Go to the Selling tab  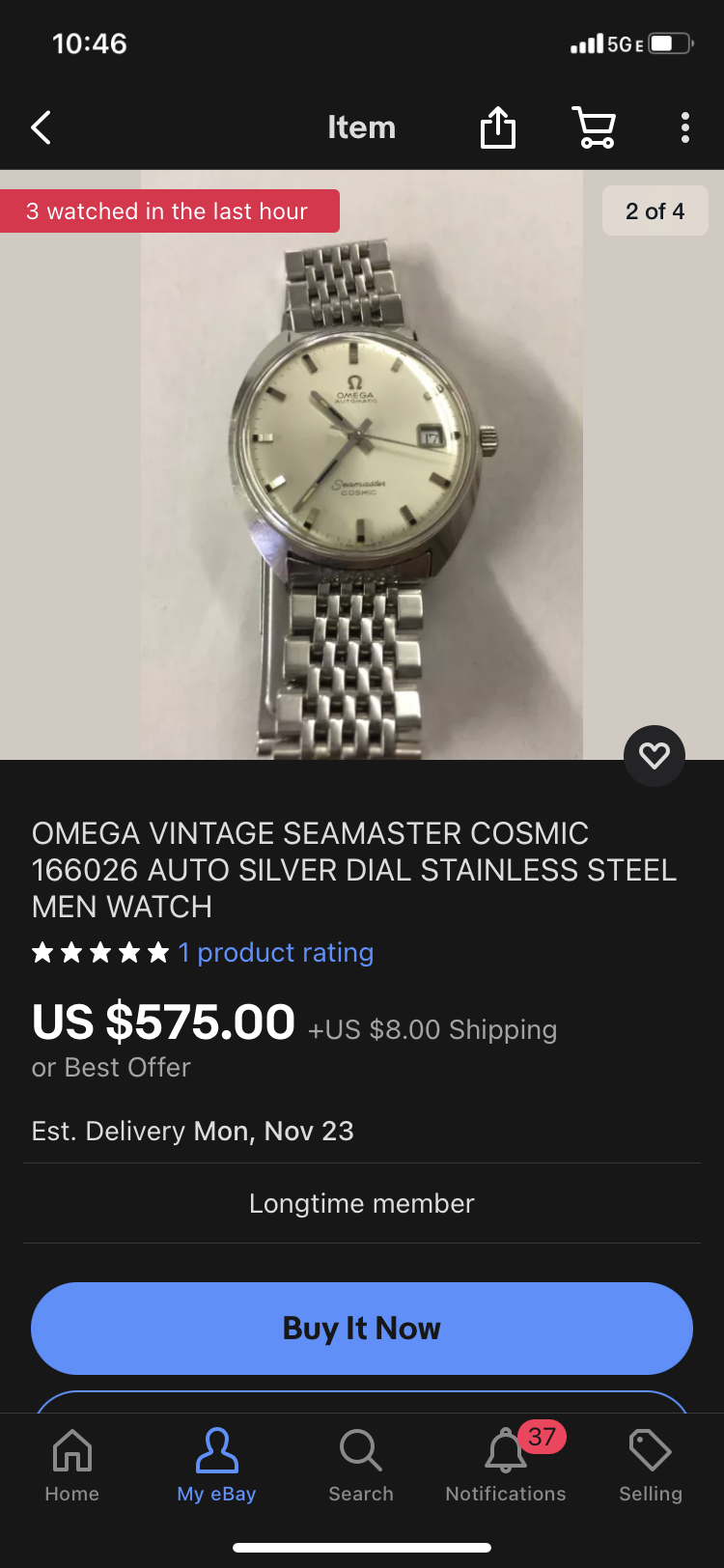pyautogui.click(x=651, y=1466)
